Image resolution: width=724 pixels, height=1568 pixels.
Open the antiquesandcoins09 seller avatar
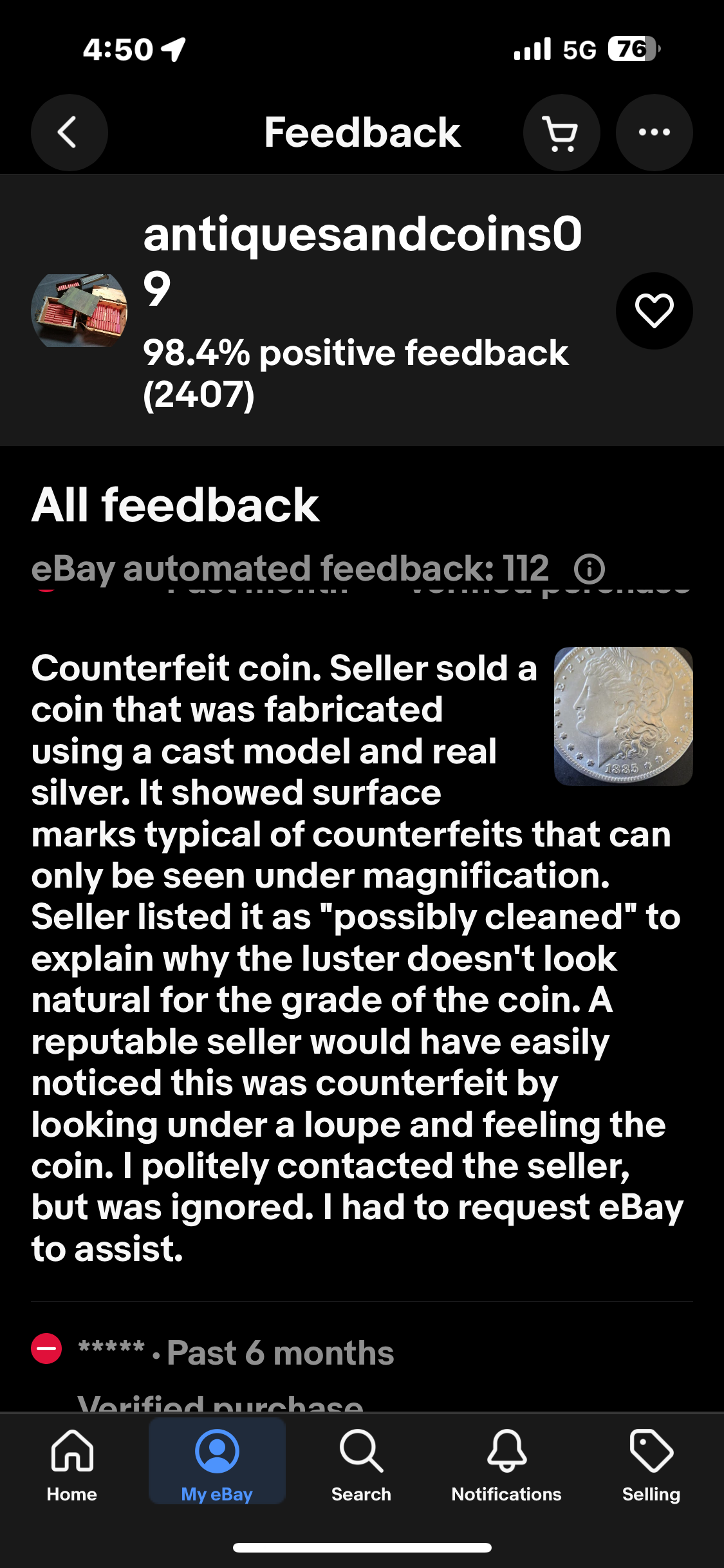79,311
